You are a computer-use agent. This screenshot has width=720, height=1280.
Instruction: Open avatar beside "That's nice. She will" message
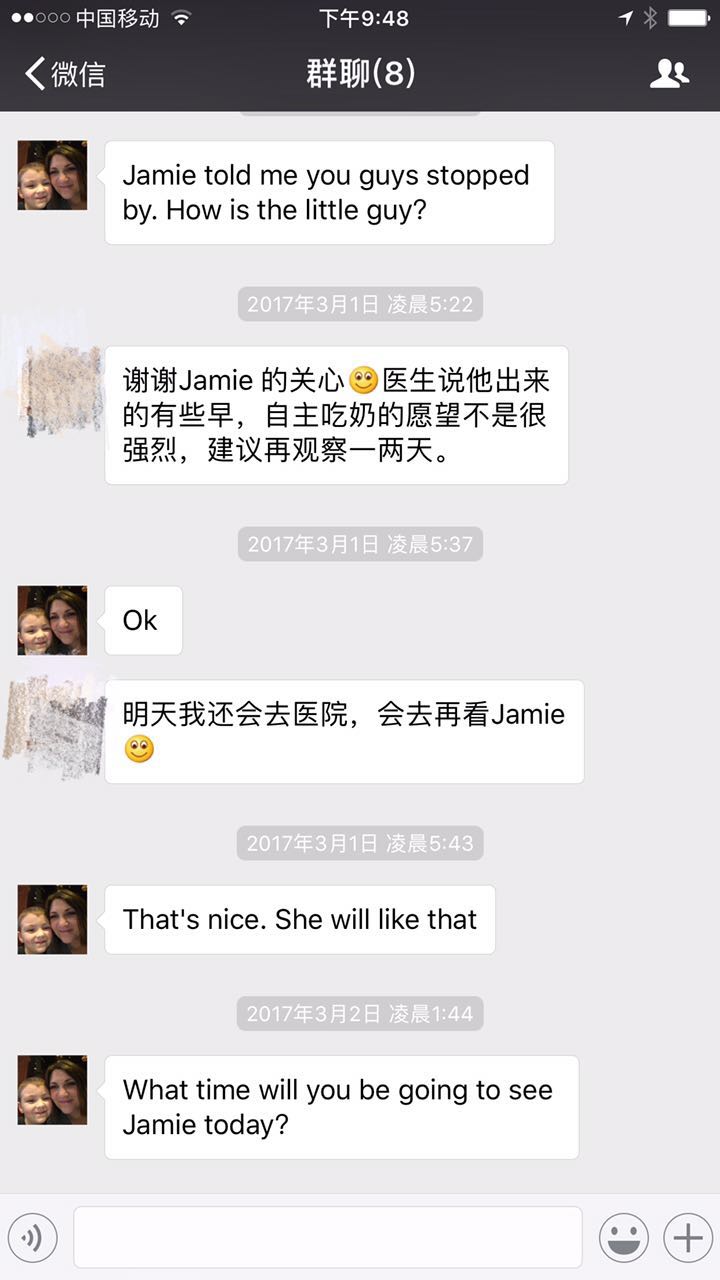52,919
